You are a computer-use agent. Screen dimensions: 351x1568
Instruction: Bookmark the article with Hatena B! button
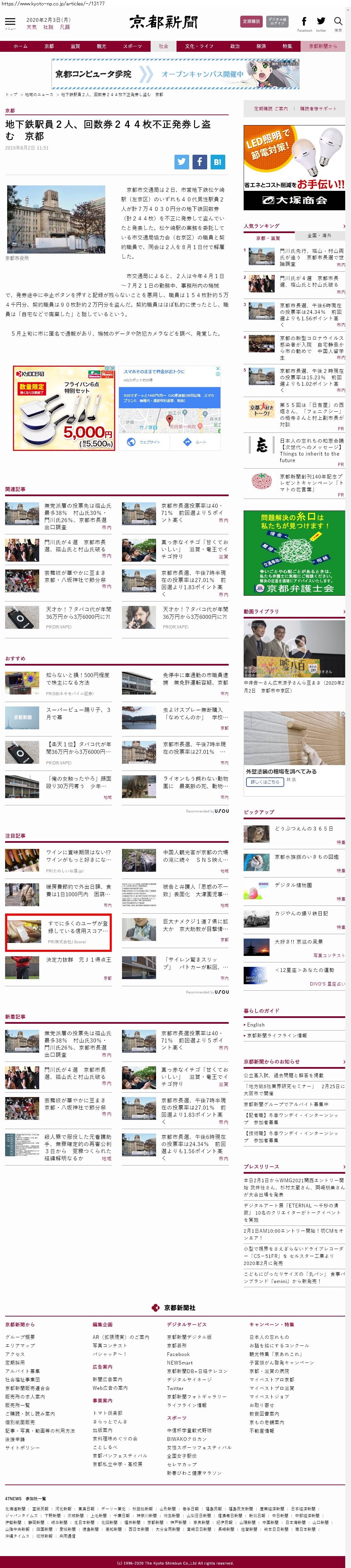click(217, 161)
